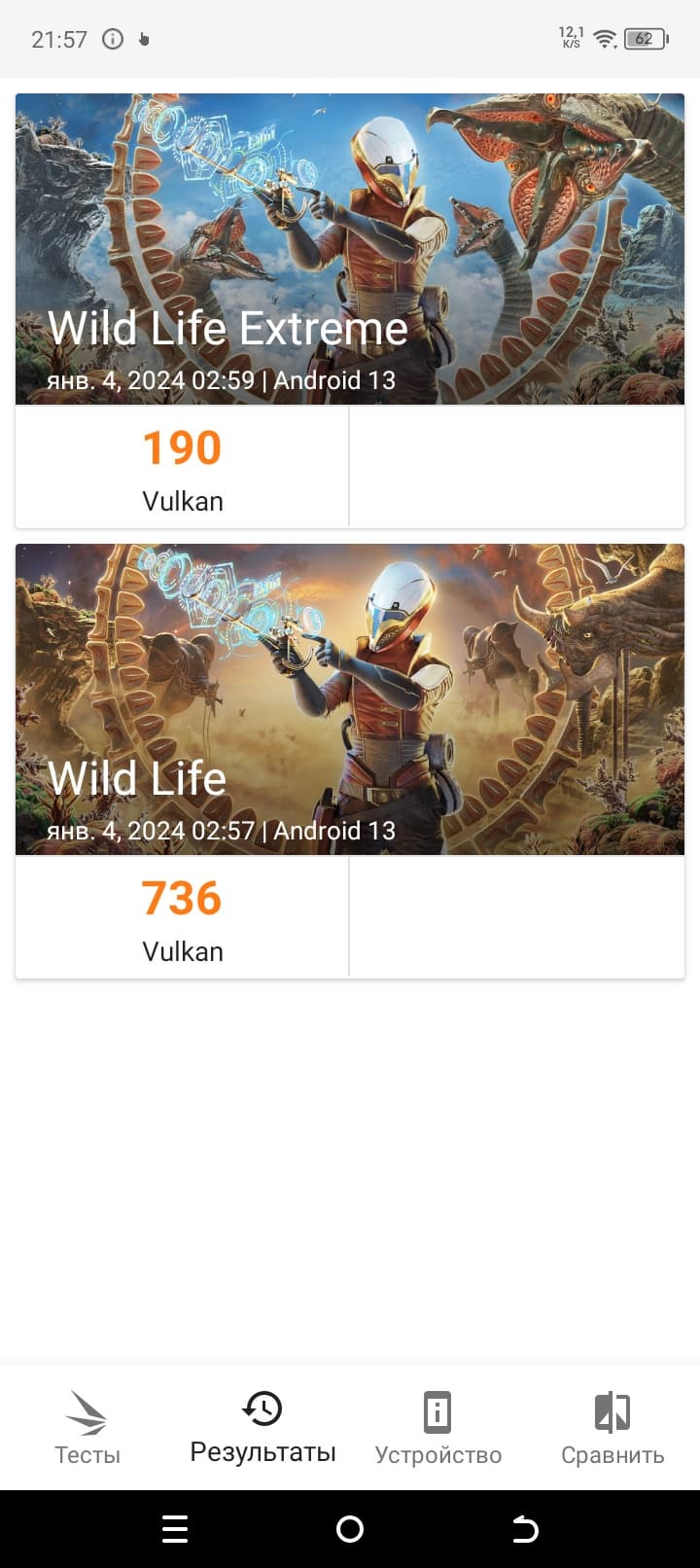Open the Сравнить tab
Screen dimensions: 700x1568
[x=612, y=1428]
